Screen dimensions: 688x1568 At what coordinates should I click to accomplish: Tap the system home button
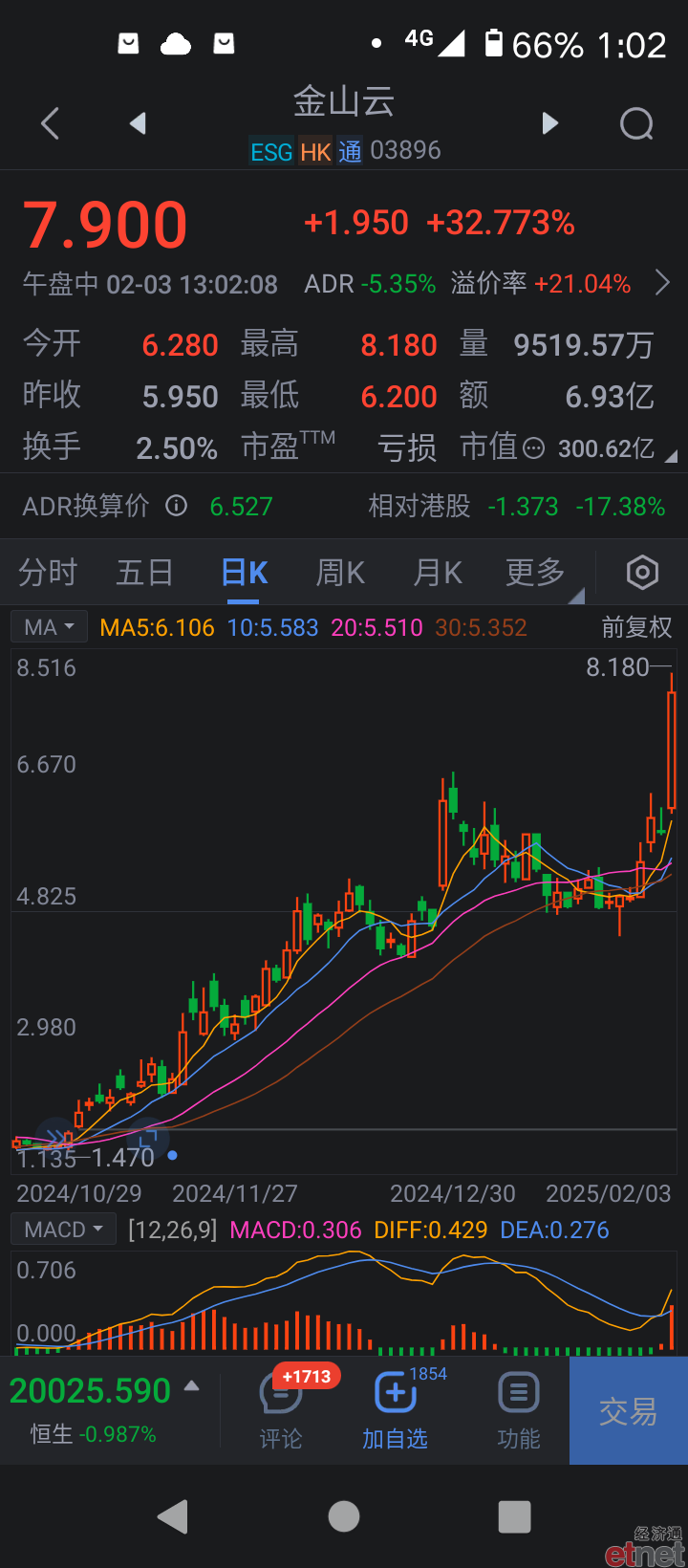point(344,1516)
